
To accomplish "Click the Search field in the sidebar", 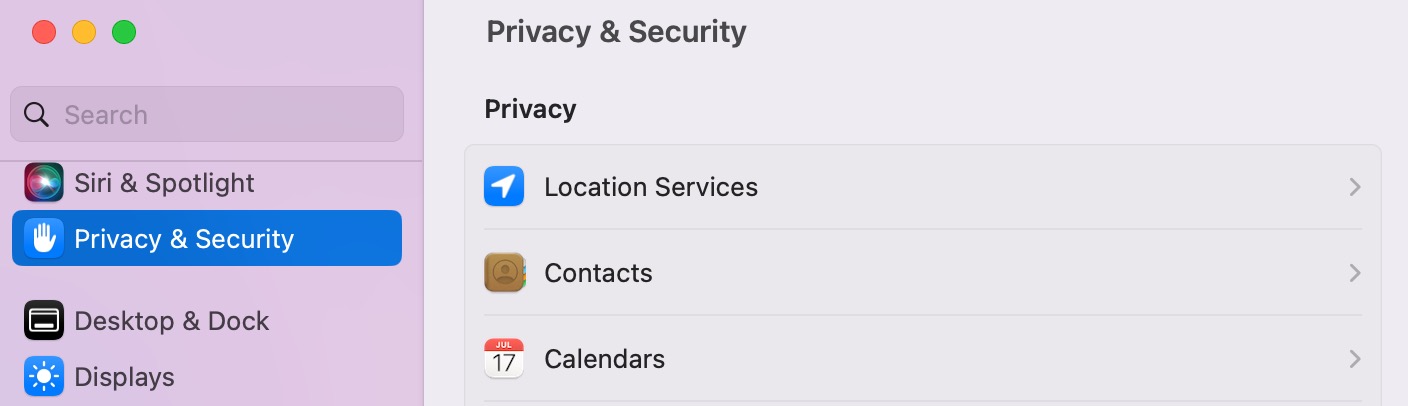I will [207, 114].
